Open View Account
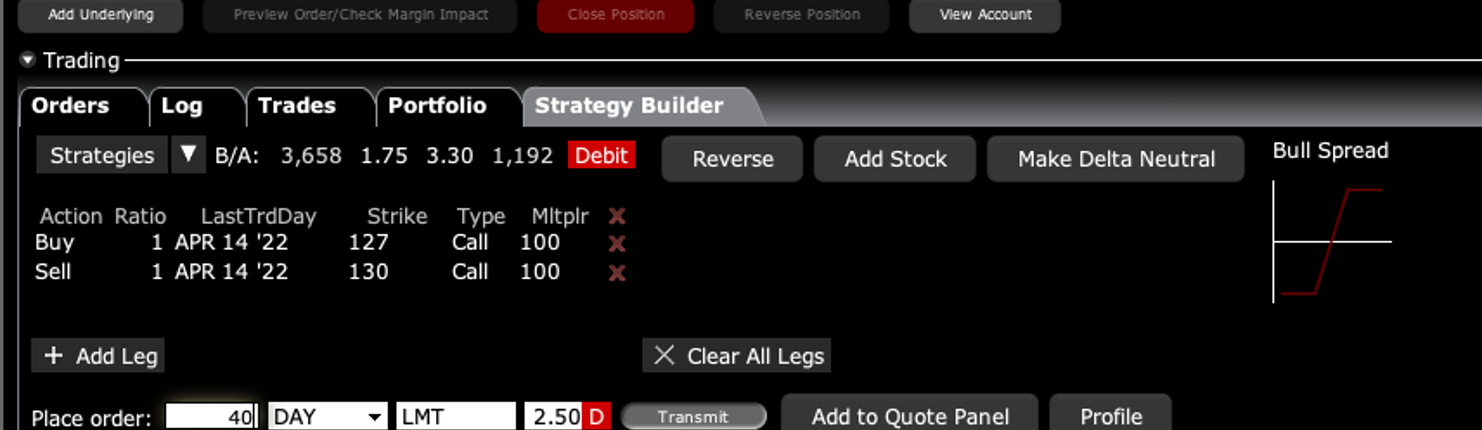The image size is (1482, 430). pos(984,15)
